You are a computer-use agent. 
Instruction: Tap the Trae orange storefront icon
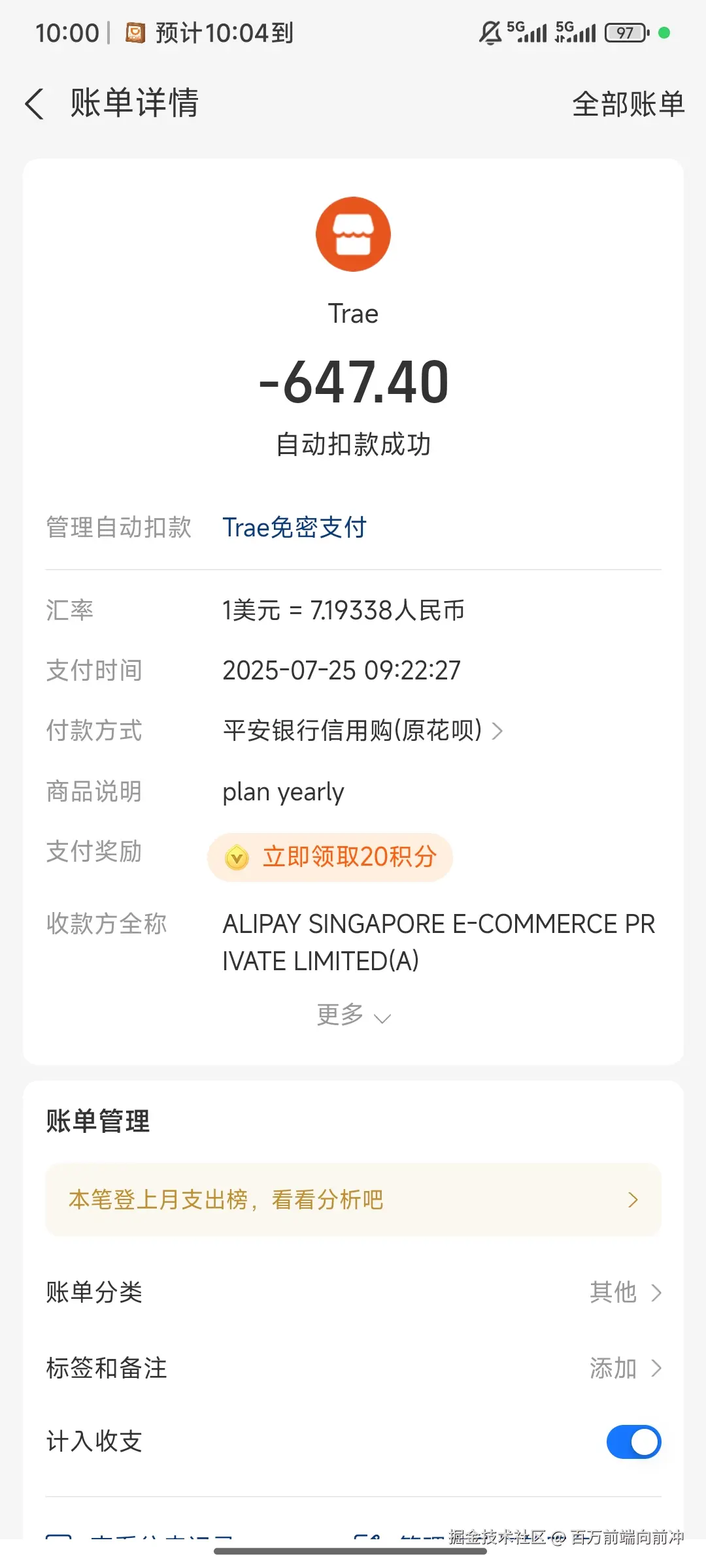pos(353,233)
